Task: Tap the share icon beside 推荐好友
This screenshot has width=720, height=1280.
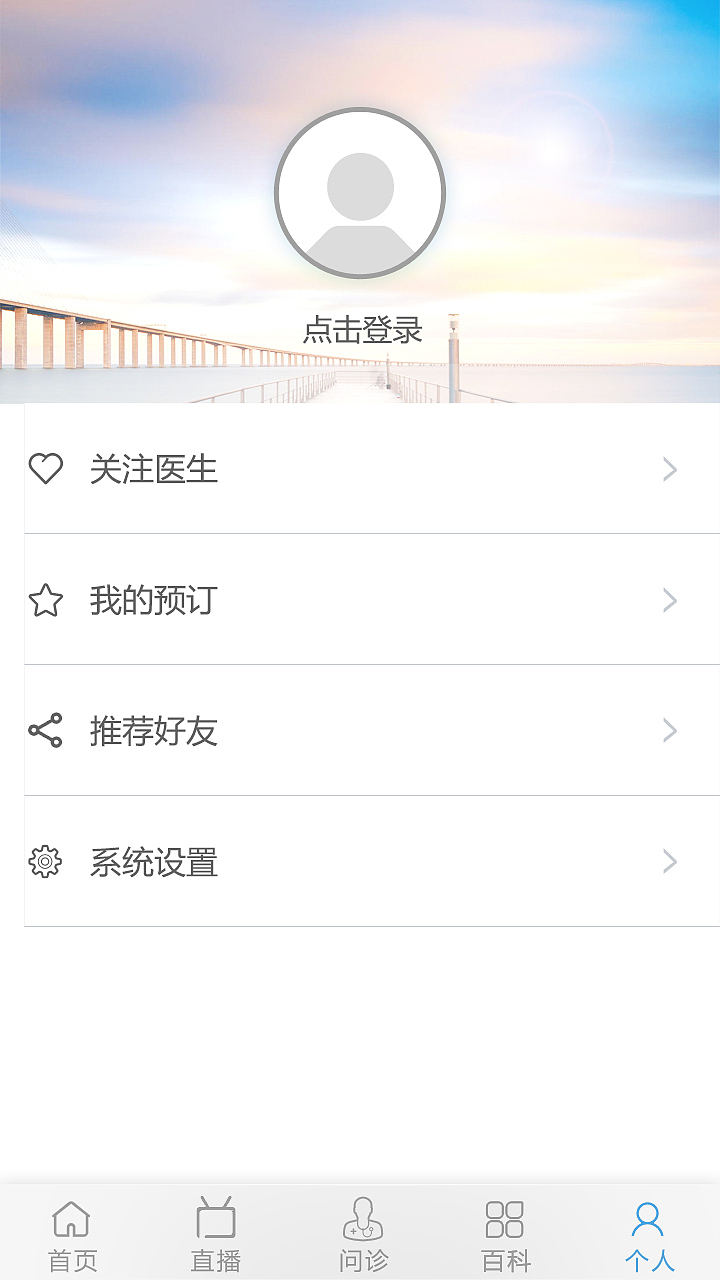Action: (x=45, y=731)
